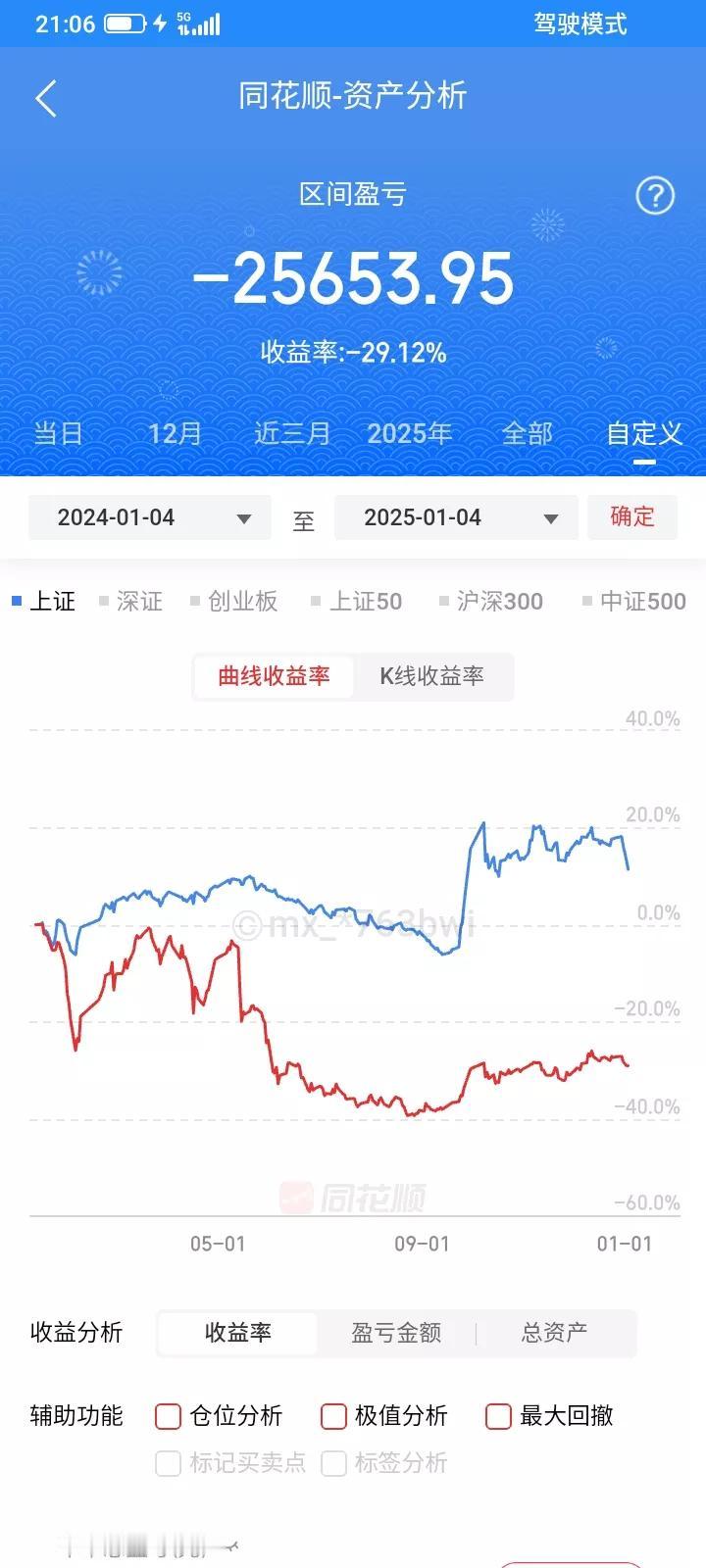Select the 中证500 index

635,601
